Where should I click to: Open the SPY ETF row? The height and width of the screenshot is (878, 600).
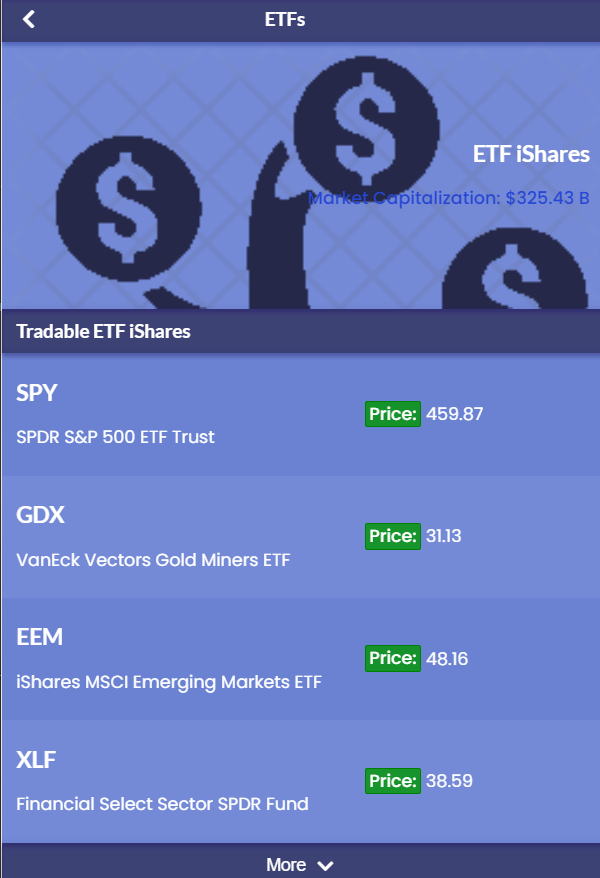tap(300, 414)
